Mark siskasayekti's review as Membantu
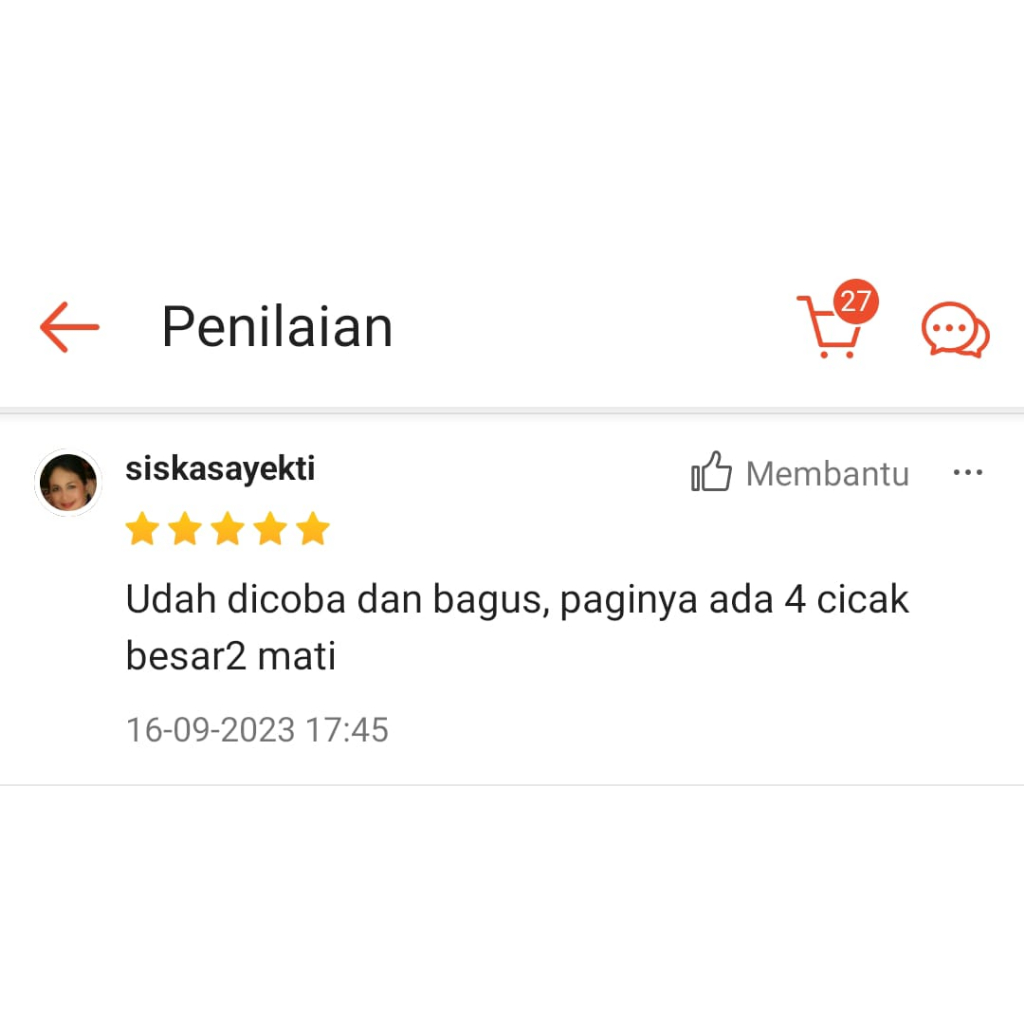1024x1024 pixels. (800, 472)
